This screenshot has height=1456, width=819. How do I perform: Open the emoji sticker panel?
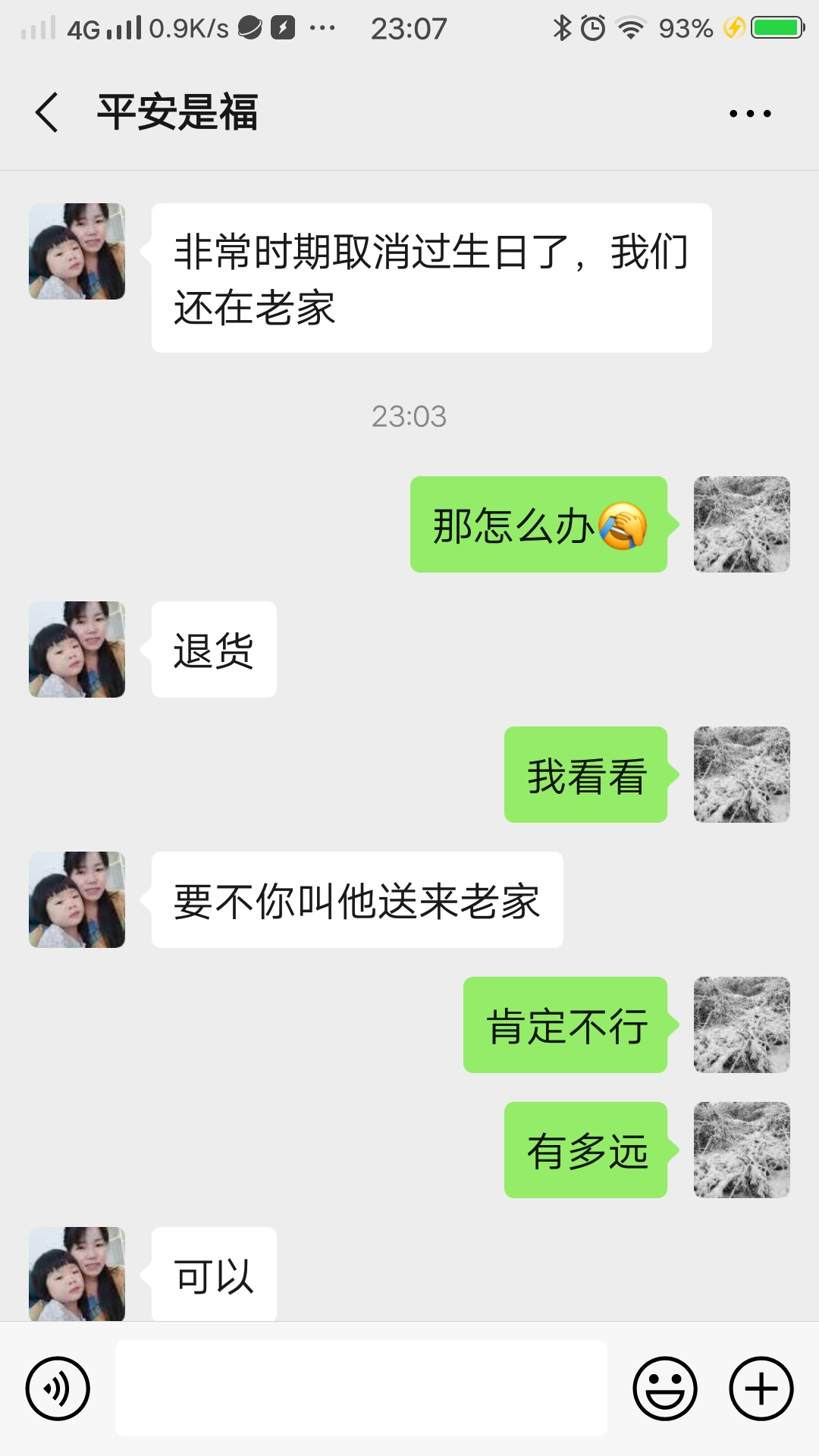pyautogui.click(x=665, y=1389)
